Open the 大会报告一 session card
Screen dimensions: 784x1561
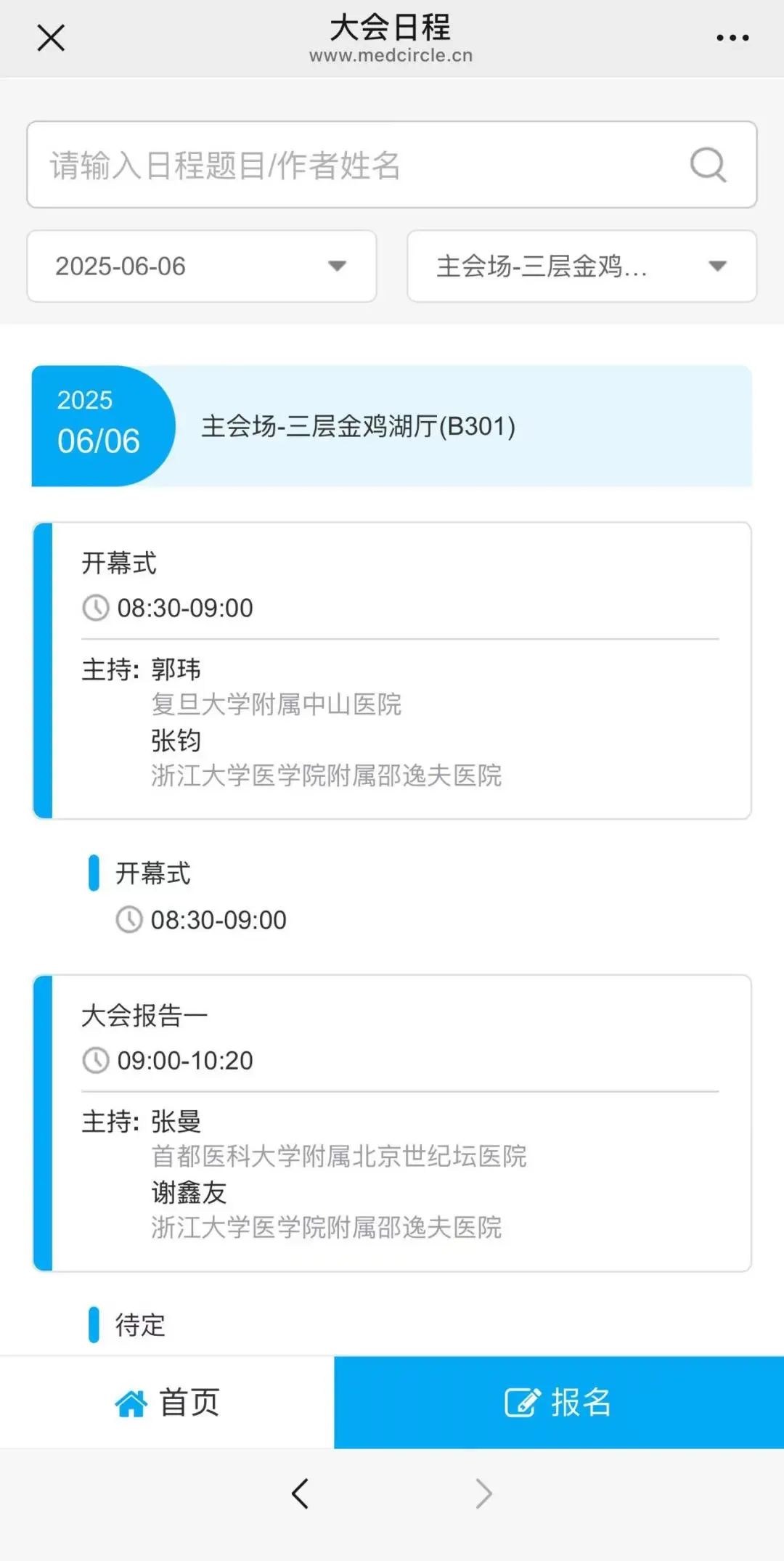pos(392,1123)
